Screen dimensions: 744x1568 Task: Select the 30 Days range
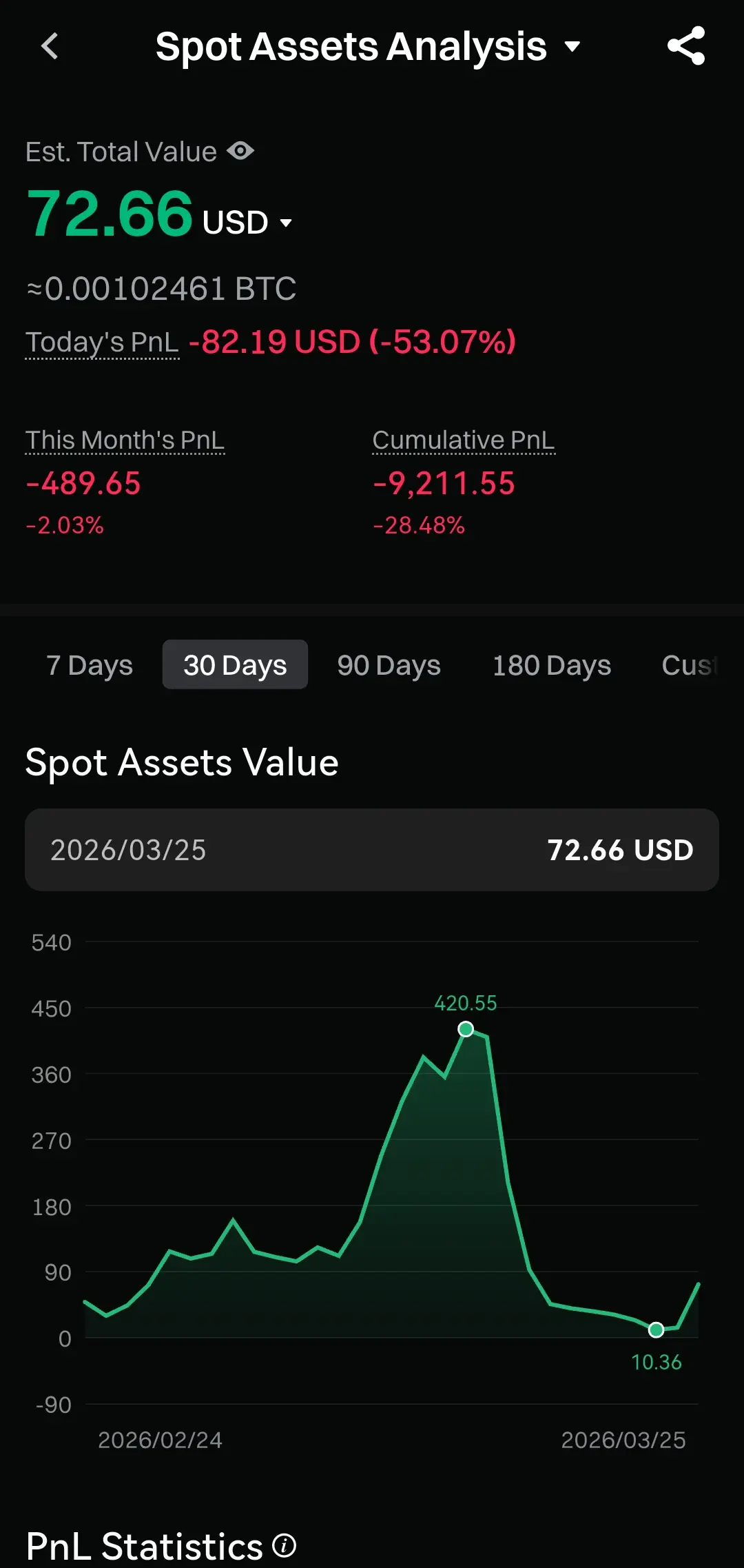click(x=235, y=665)
